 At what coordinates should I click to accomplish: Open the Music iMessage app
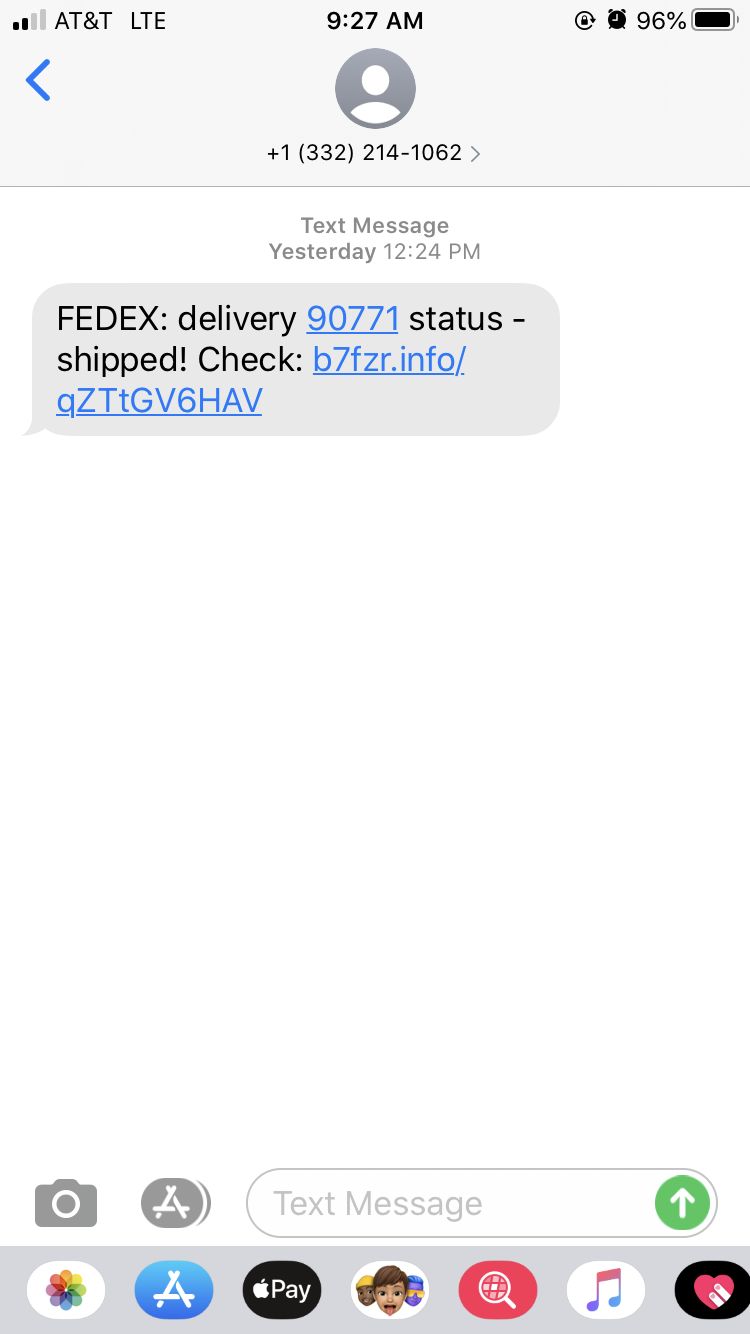[x=605, y=1290]
